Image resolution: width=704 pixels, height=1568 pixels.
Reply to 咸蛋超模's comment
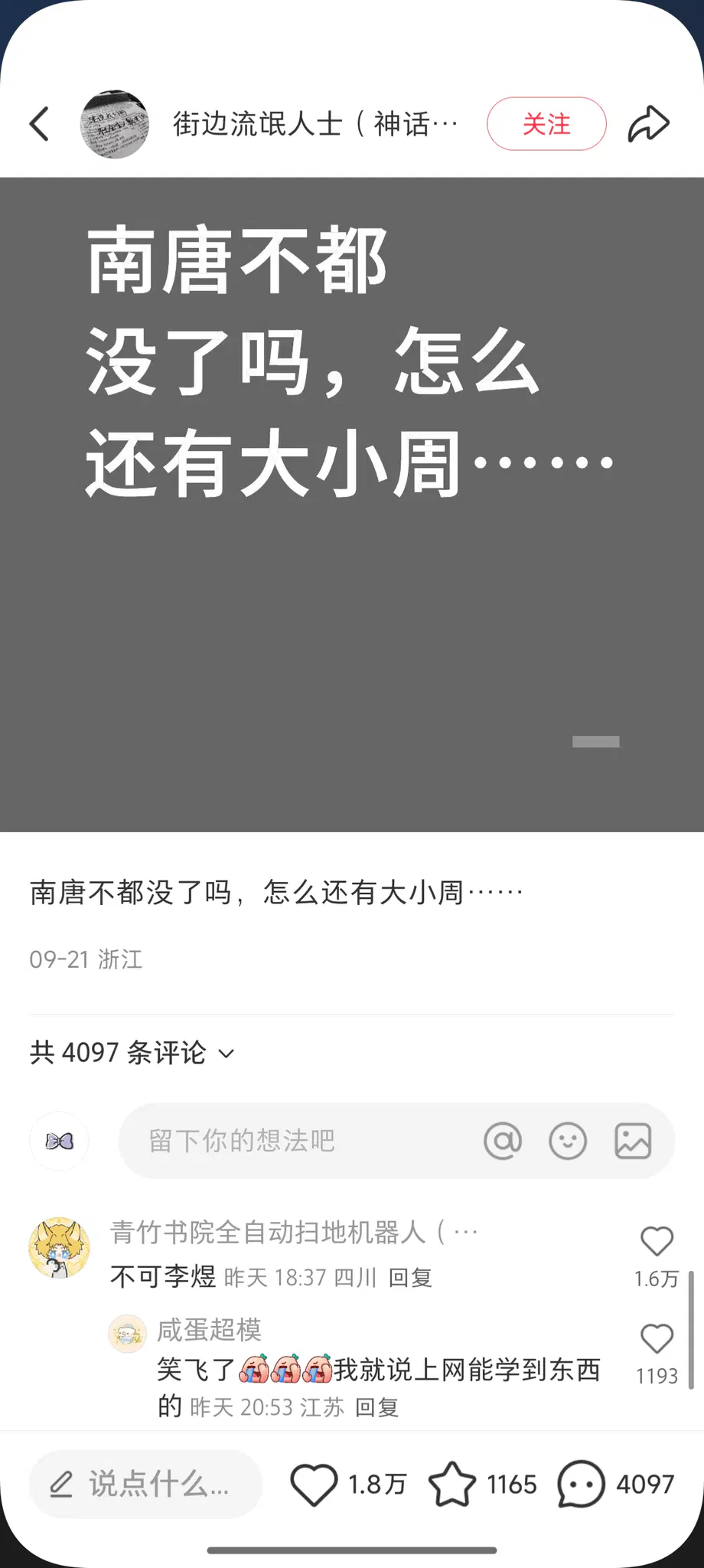pos(376,1407)
